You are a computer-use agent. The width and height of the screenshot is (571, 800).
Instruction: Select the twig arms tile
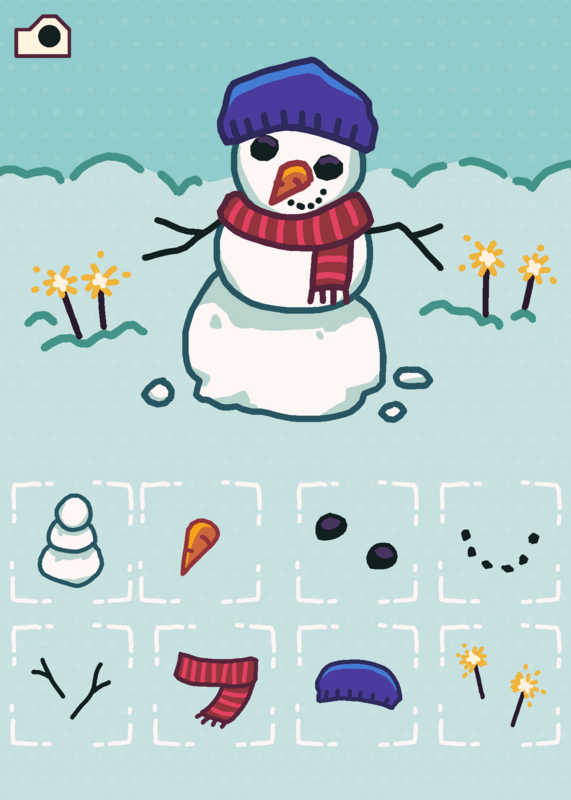[71, 685]
